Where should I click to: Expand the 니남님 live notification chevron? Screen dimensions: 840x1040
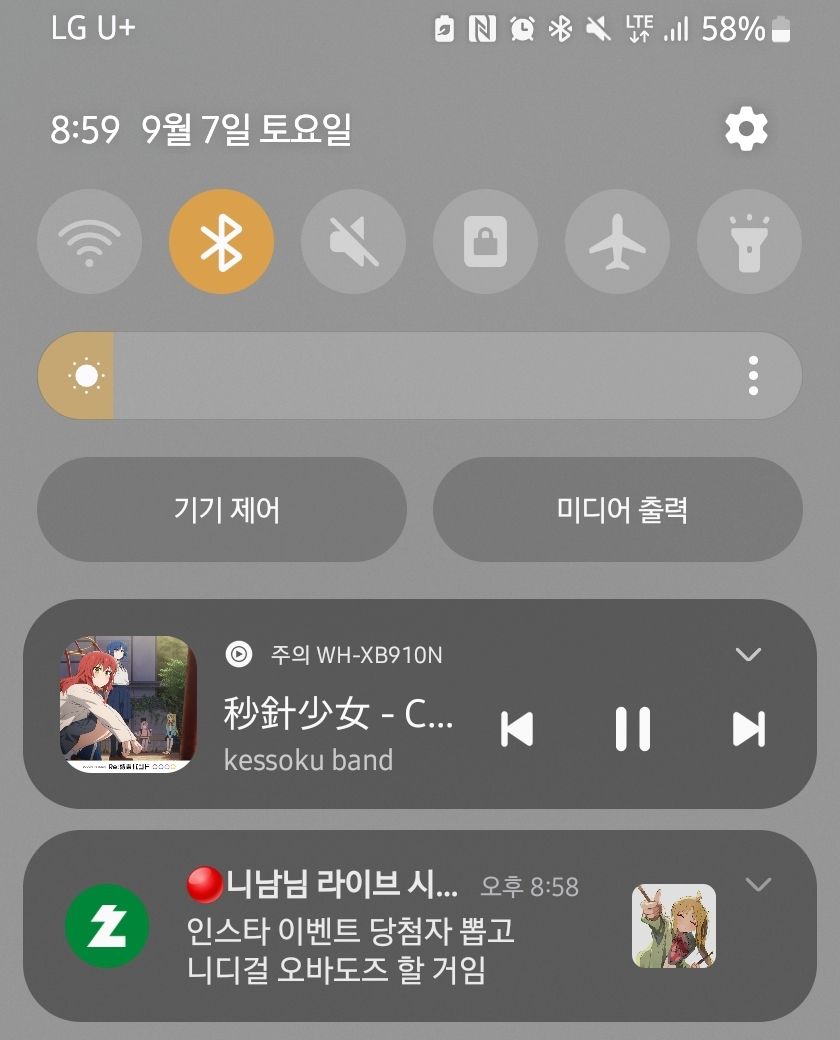tap(758, 884)
